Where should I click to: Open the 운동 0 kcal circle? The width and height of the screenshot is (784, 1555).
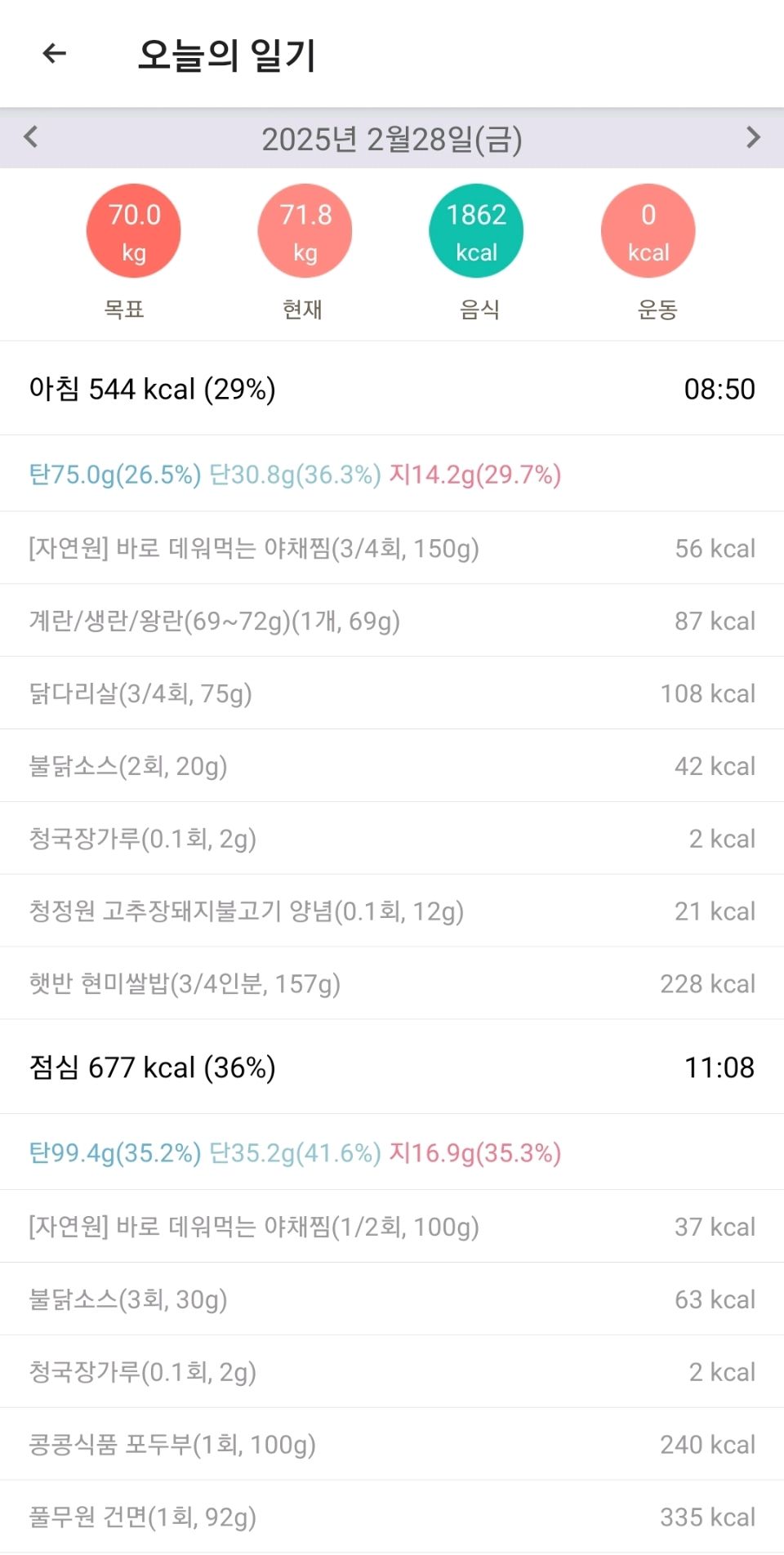point(648,231)
